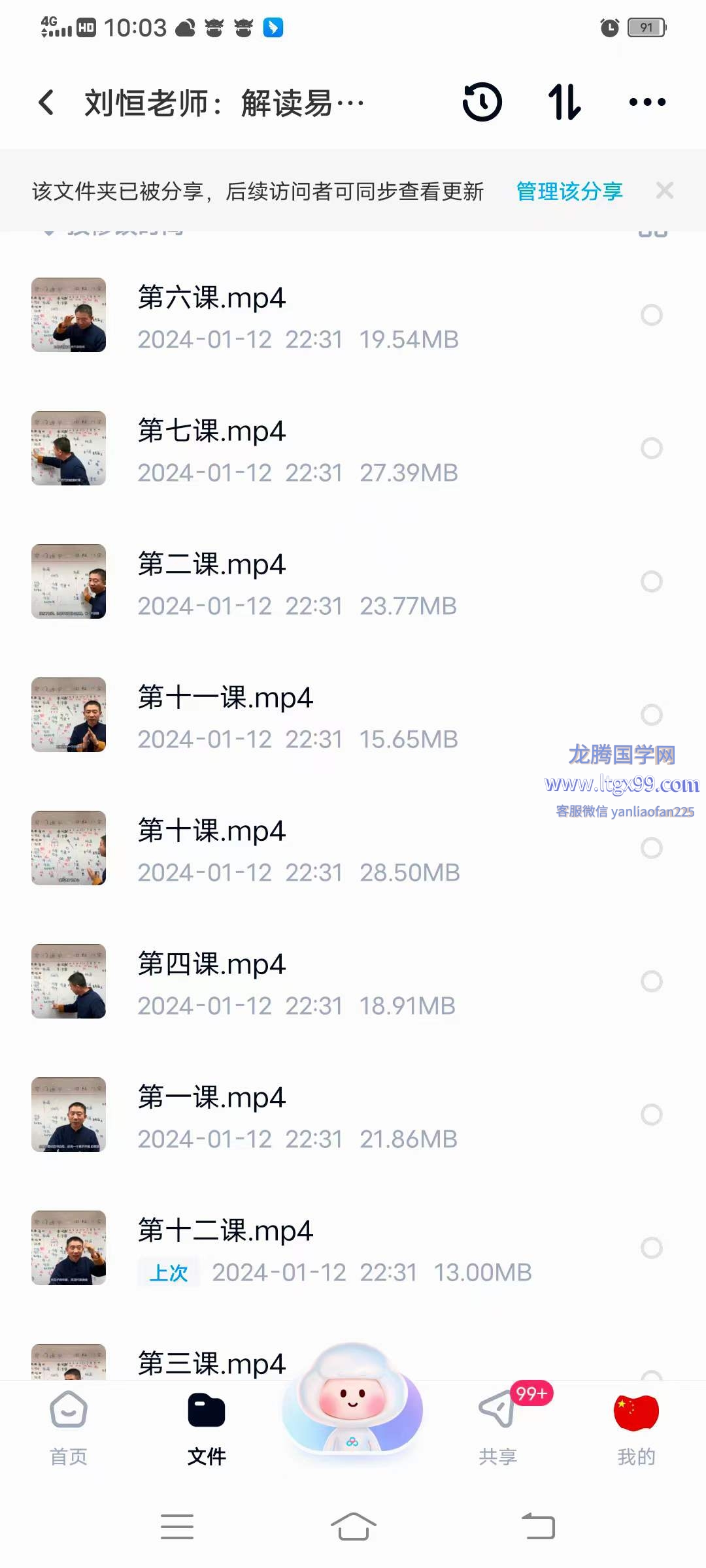Select the circle for 第七课.mp4

tap(652, 449)
